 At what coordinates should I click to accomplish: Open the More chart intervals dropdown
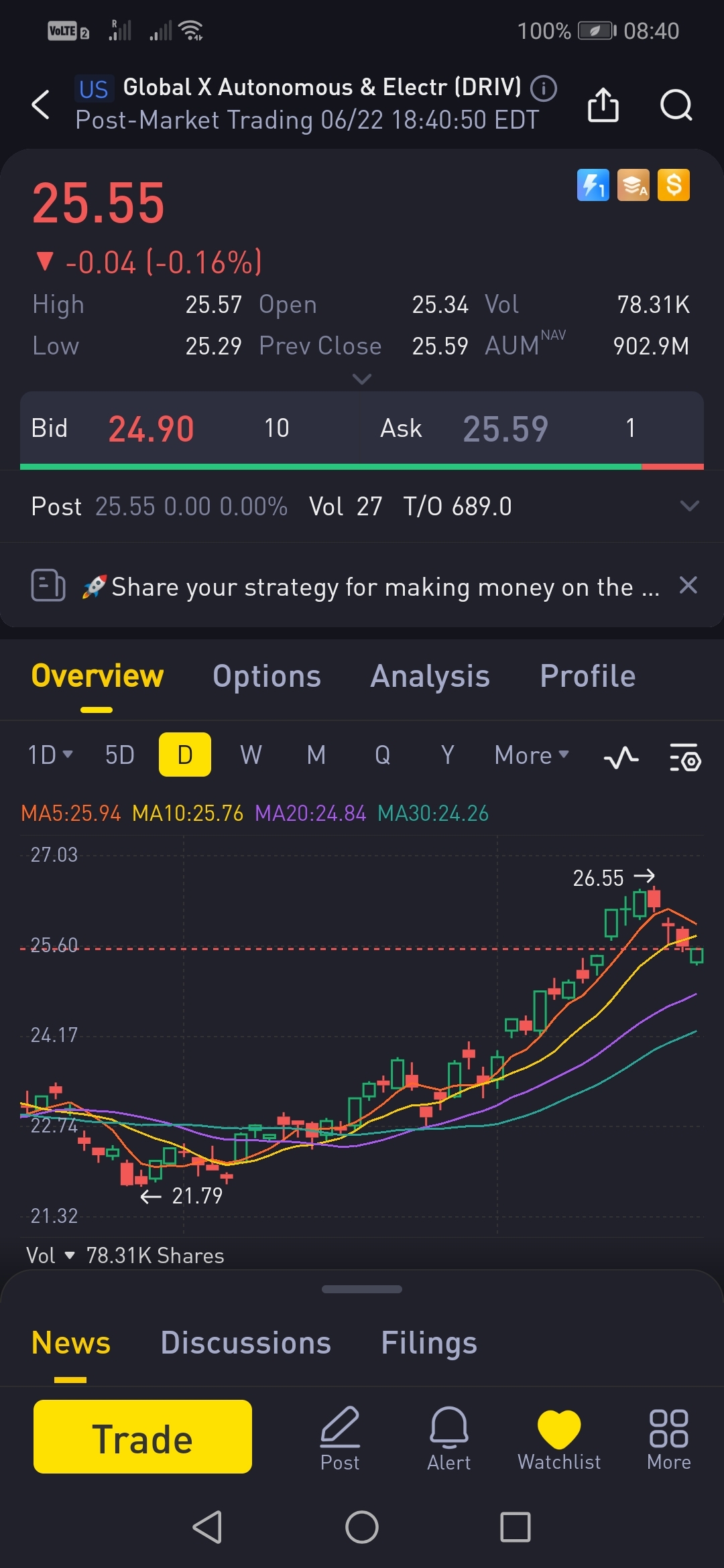(x=531, y=755)
